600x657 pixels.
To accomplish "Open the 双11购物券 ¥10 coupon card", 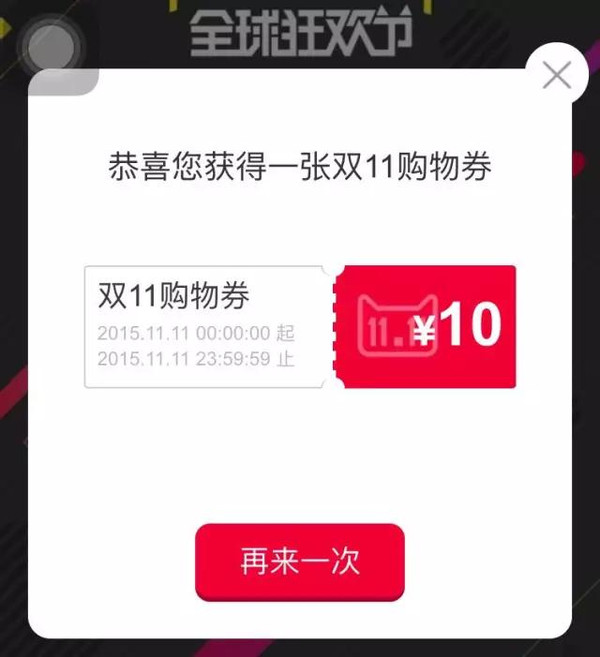I will point(300,327).
